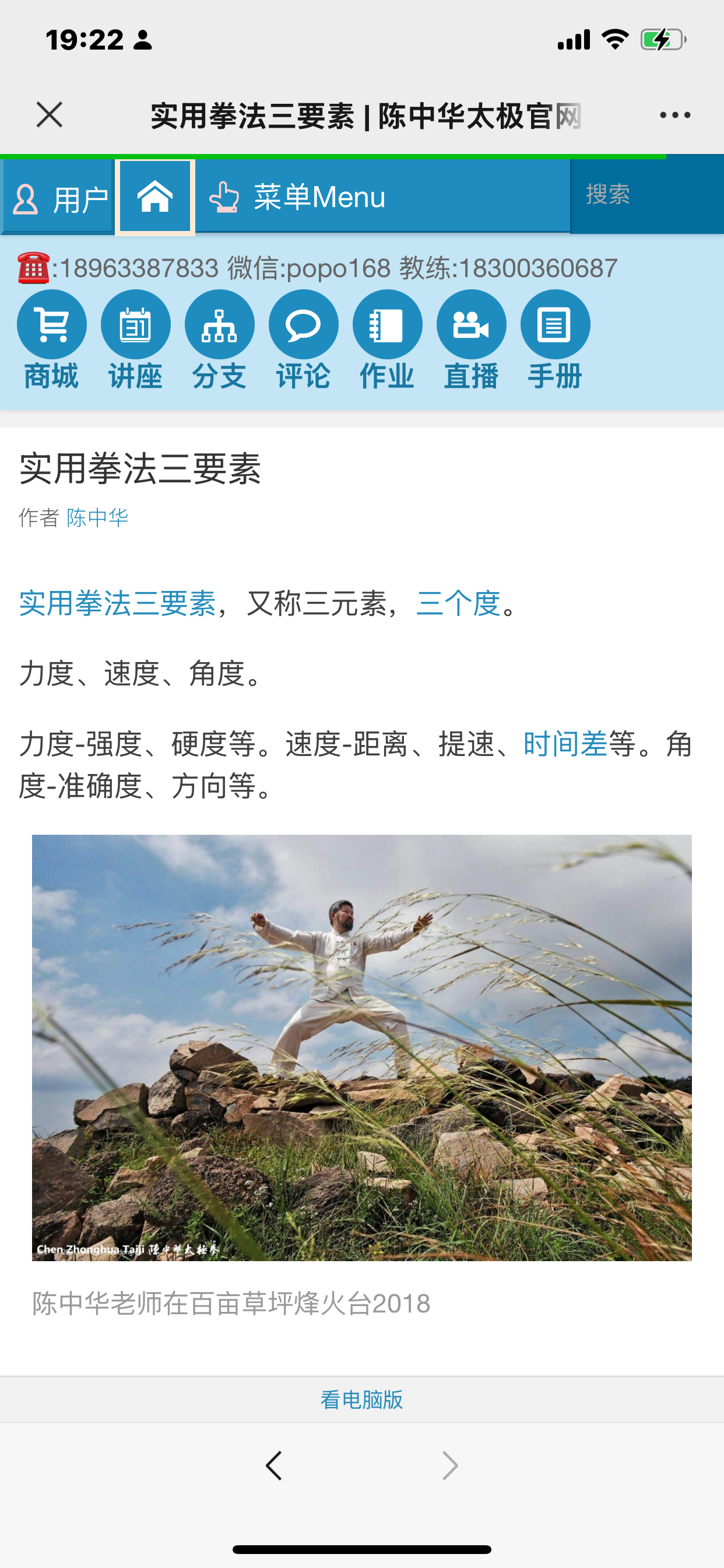Open the 用户 user menu
The image size is (724, 1568).
58,198
